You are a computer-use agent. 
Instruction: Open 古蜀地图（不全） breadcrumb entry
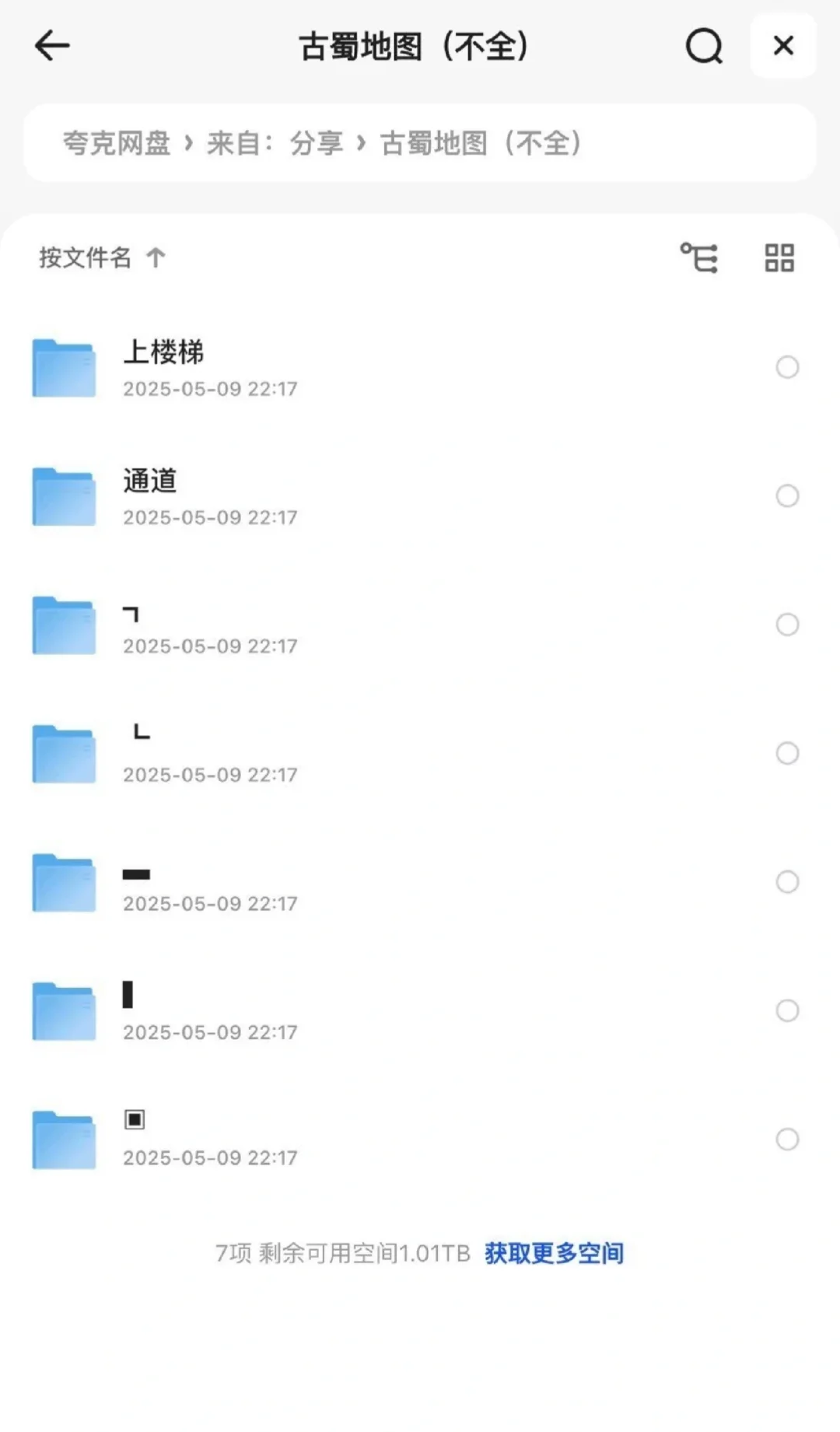click(482, 144)
